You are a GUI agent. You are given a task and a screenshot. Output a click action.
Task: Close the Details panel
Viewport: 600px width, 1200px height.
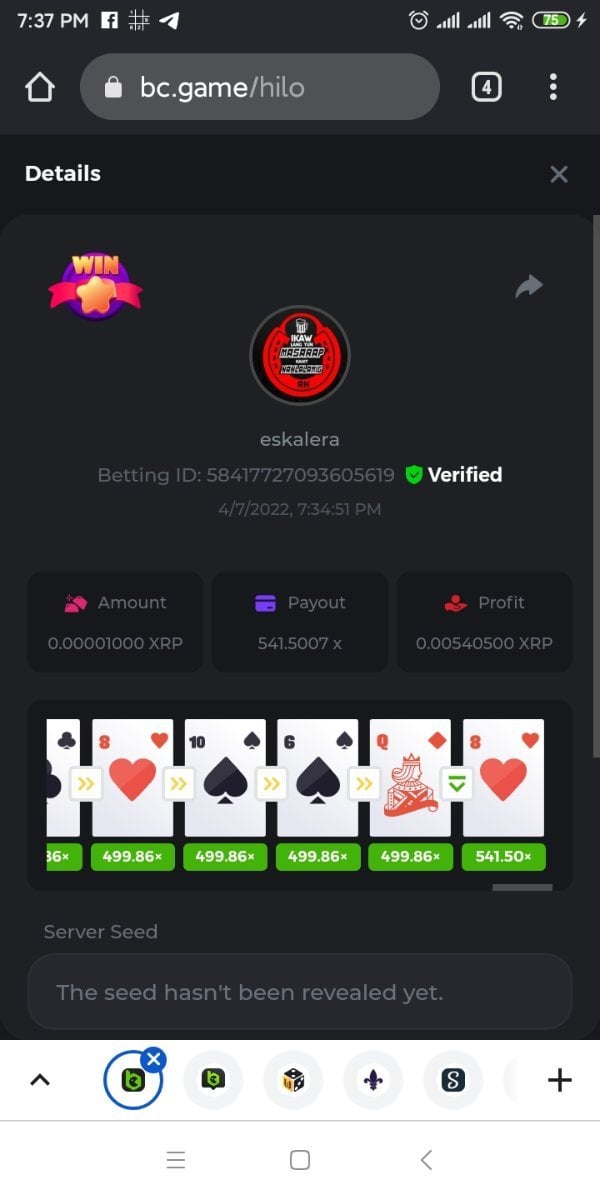pyautogui.click(x=559, y=174)
